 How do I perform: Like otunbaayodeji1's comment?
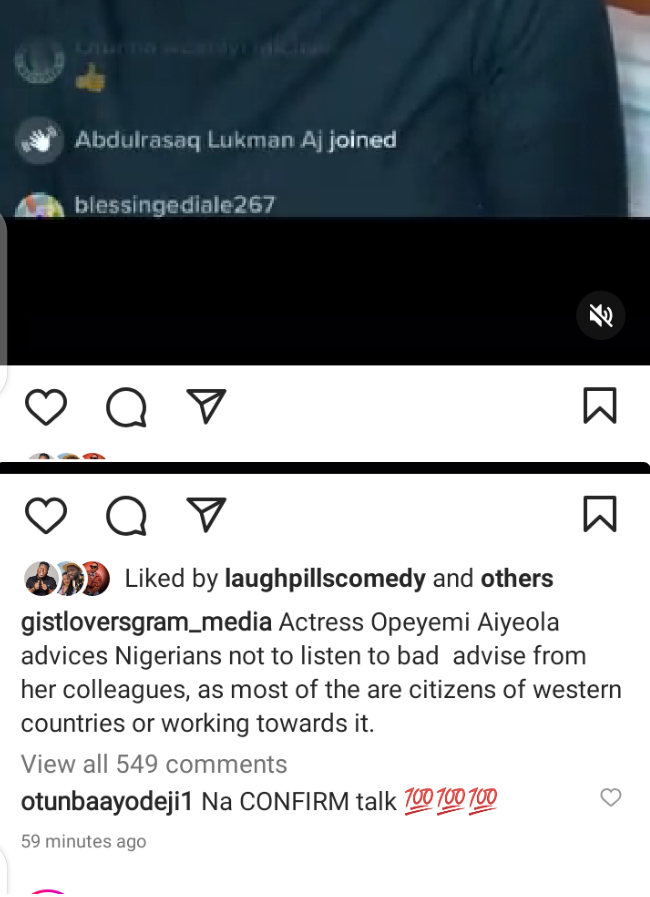click(610, 798)
